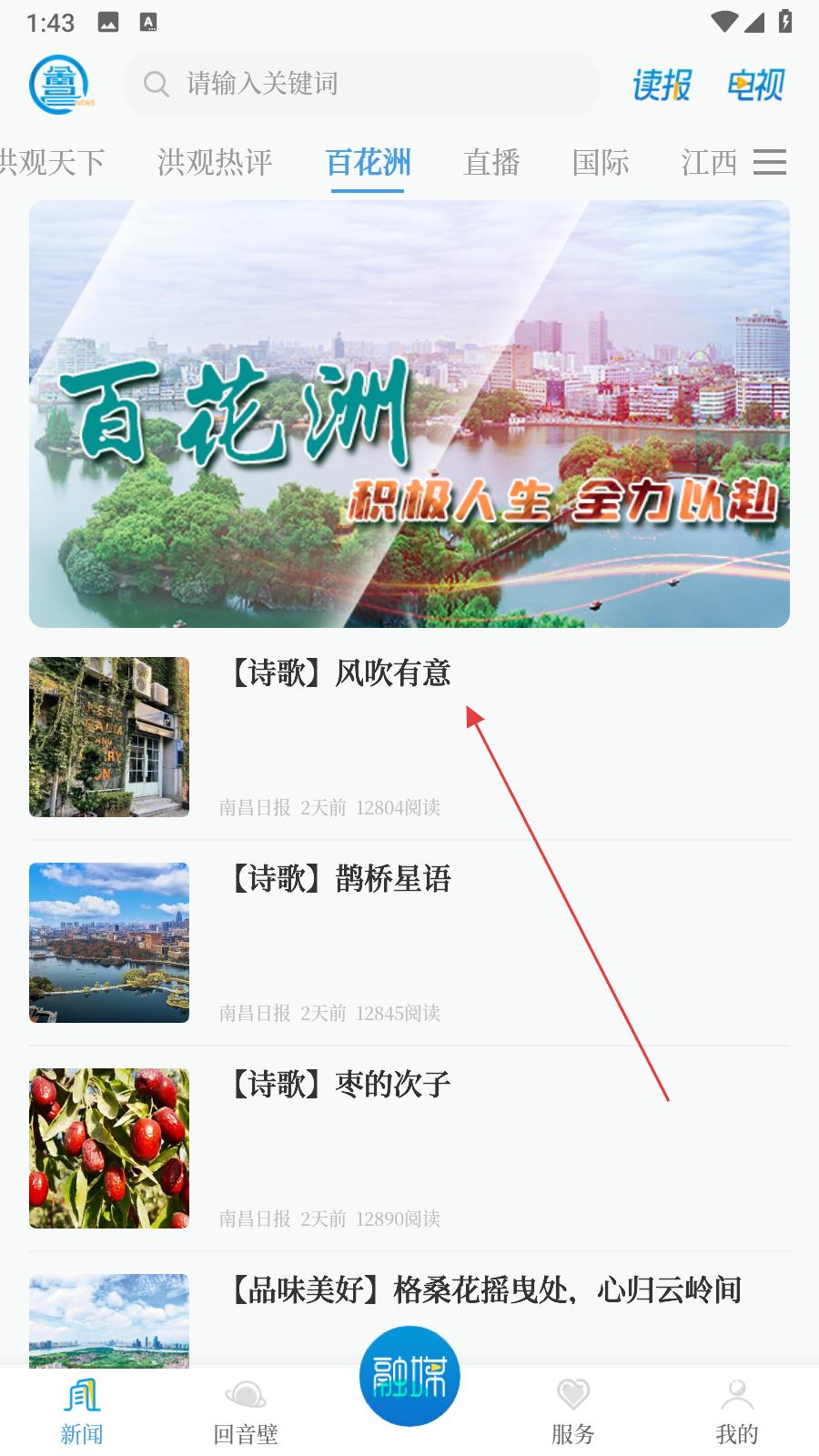Tap the keyword search field
Viewport: 819px width, 1456px height.
[364, 84]
